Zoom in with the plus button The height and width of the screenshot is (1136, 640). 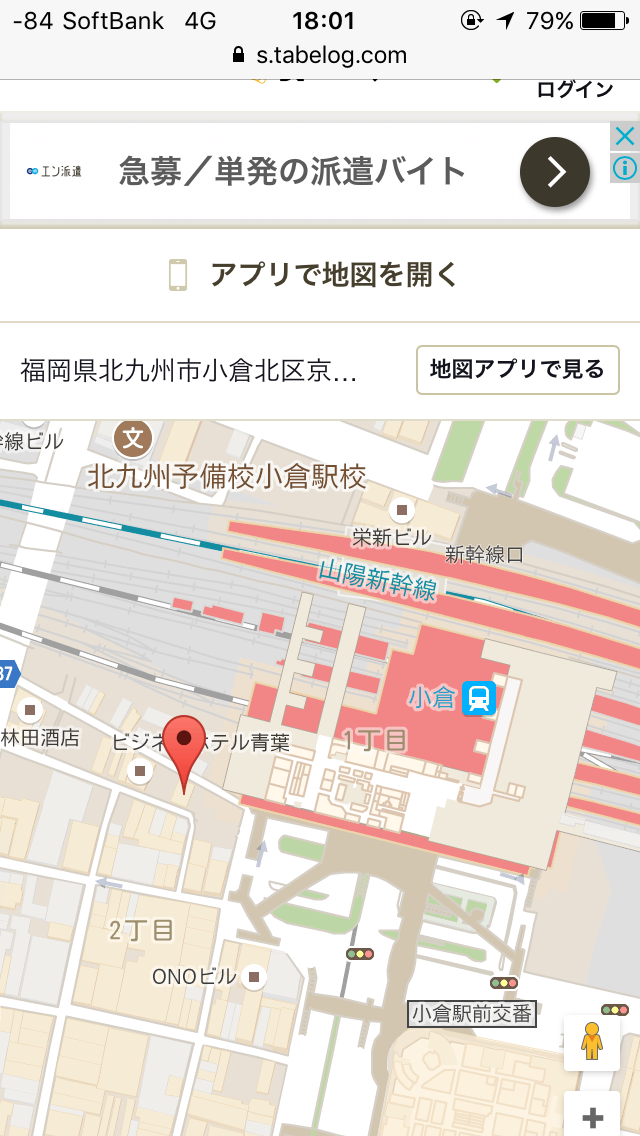[592, 1116]
